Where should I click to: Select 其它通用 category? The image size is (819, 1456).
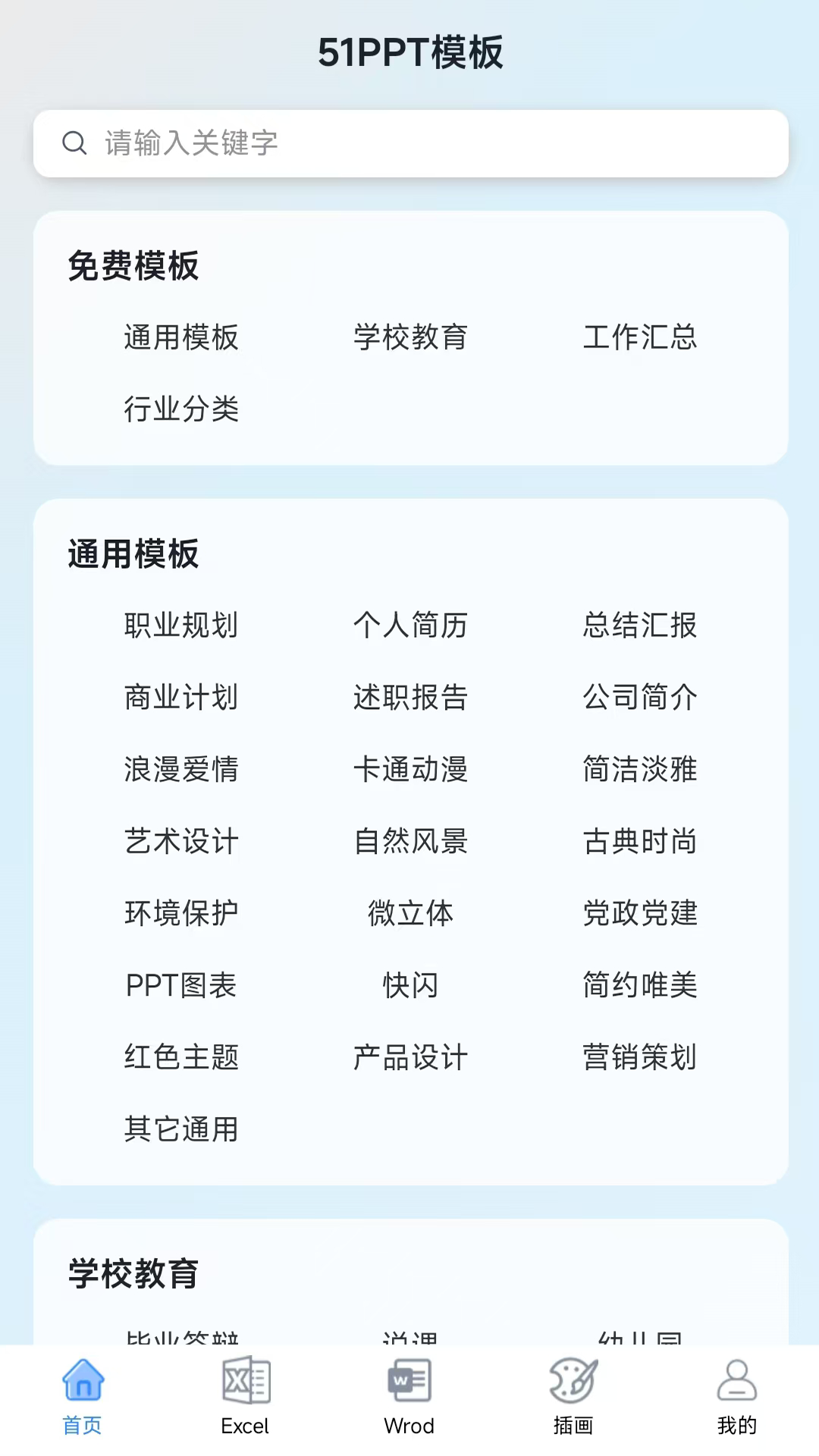[180, 1128]
